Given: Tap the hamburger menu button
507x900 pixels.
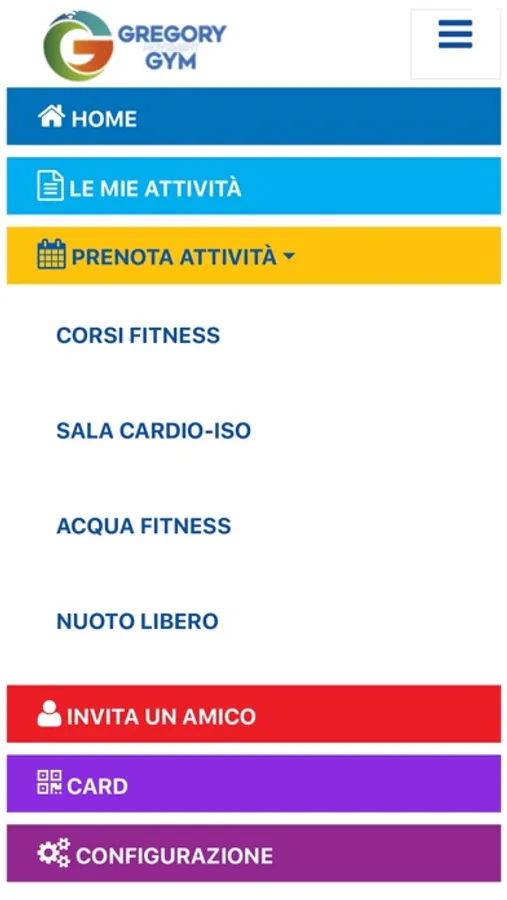Looking at the screenshot, I should point(455,44).
